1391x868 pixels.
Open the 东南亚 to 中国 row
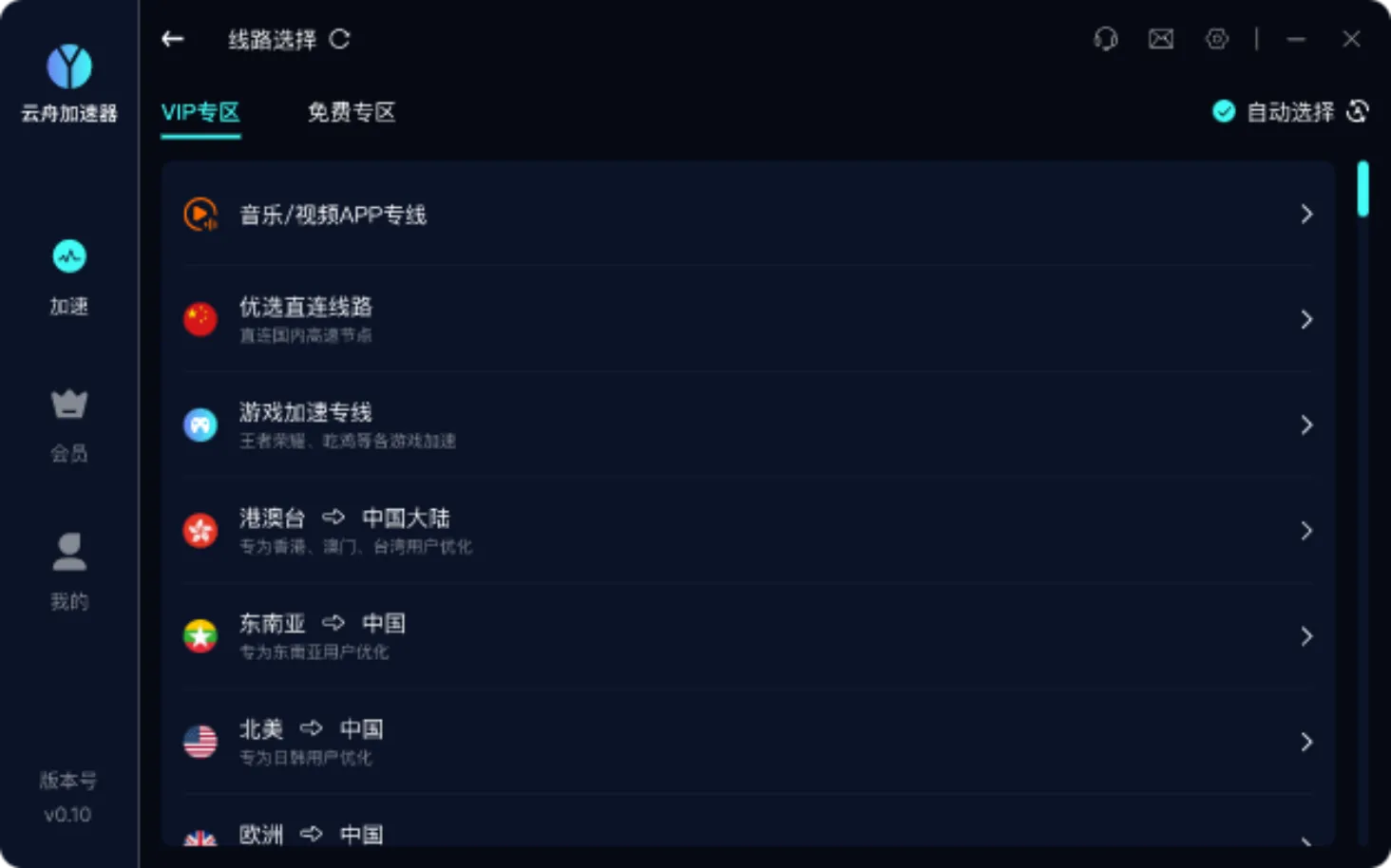747,635
